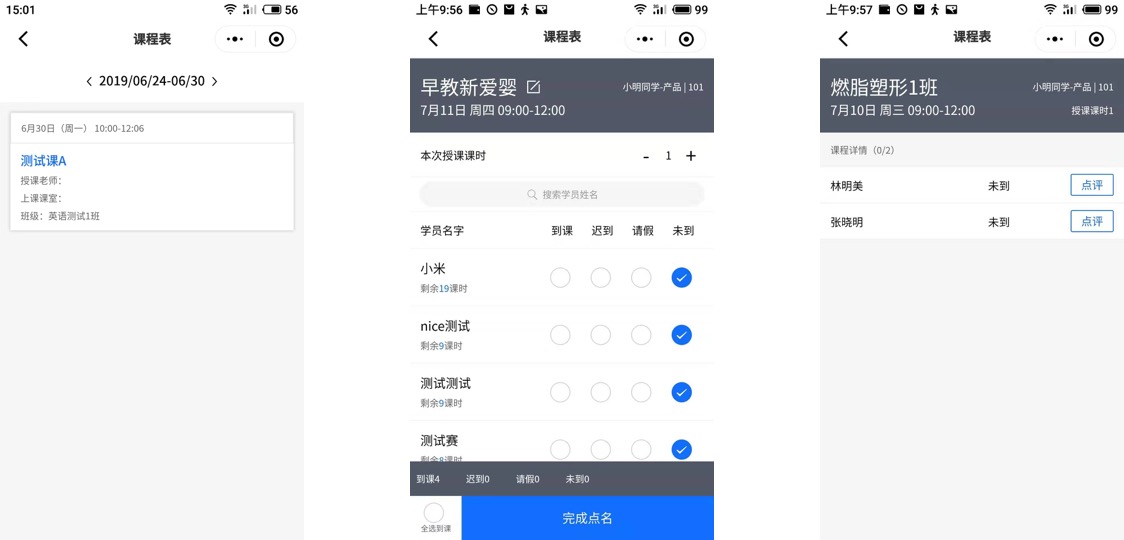Image resolution: width=1124 pixels, height=540 pixels.
Task: Increase 本次授课课时 with the plus button
Action: point(691,156)
